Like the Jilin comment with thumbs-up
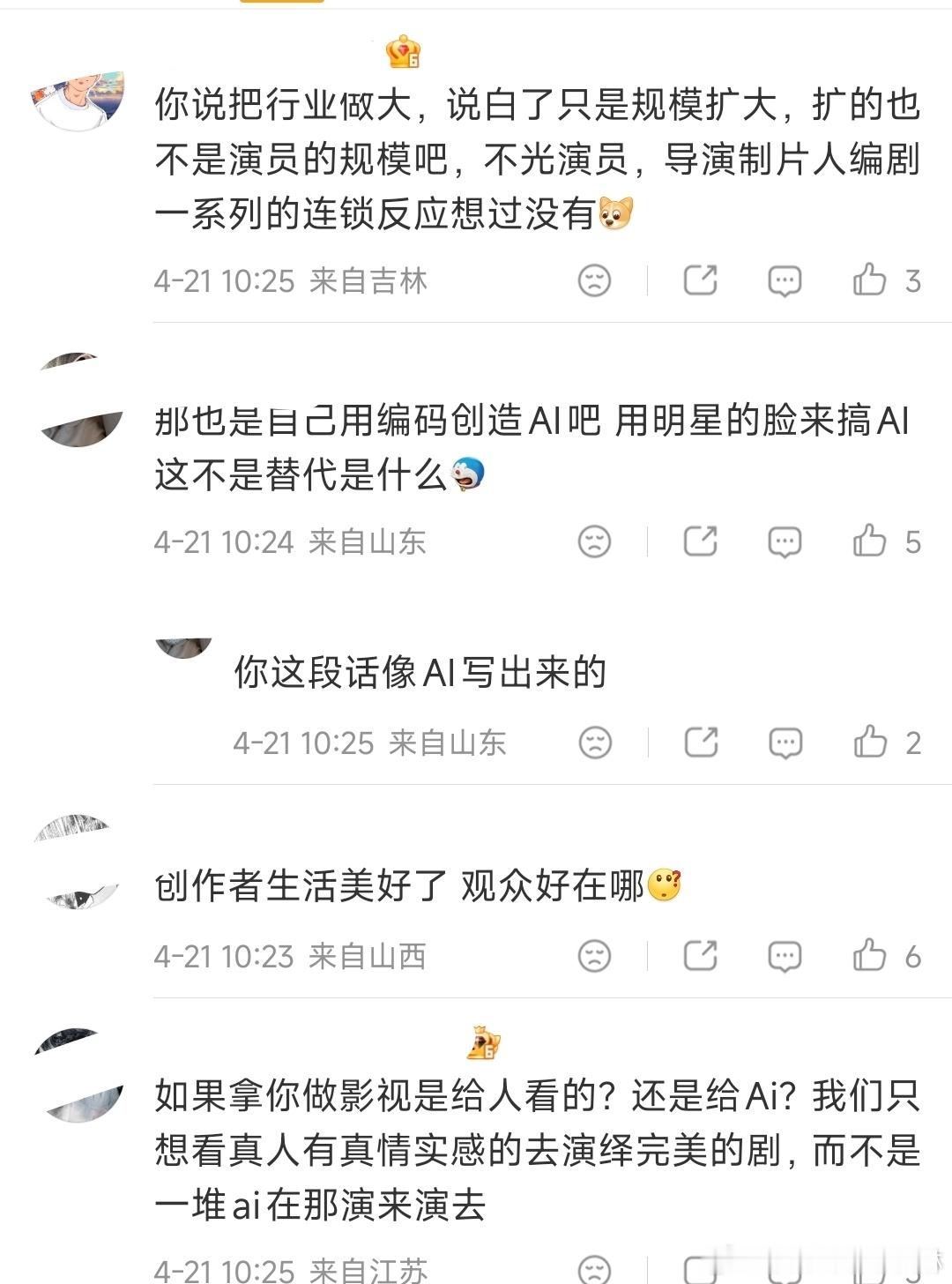The image size is (952, 1284). 869,279
